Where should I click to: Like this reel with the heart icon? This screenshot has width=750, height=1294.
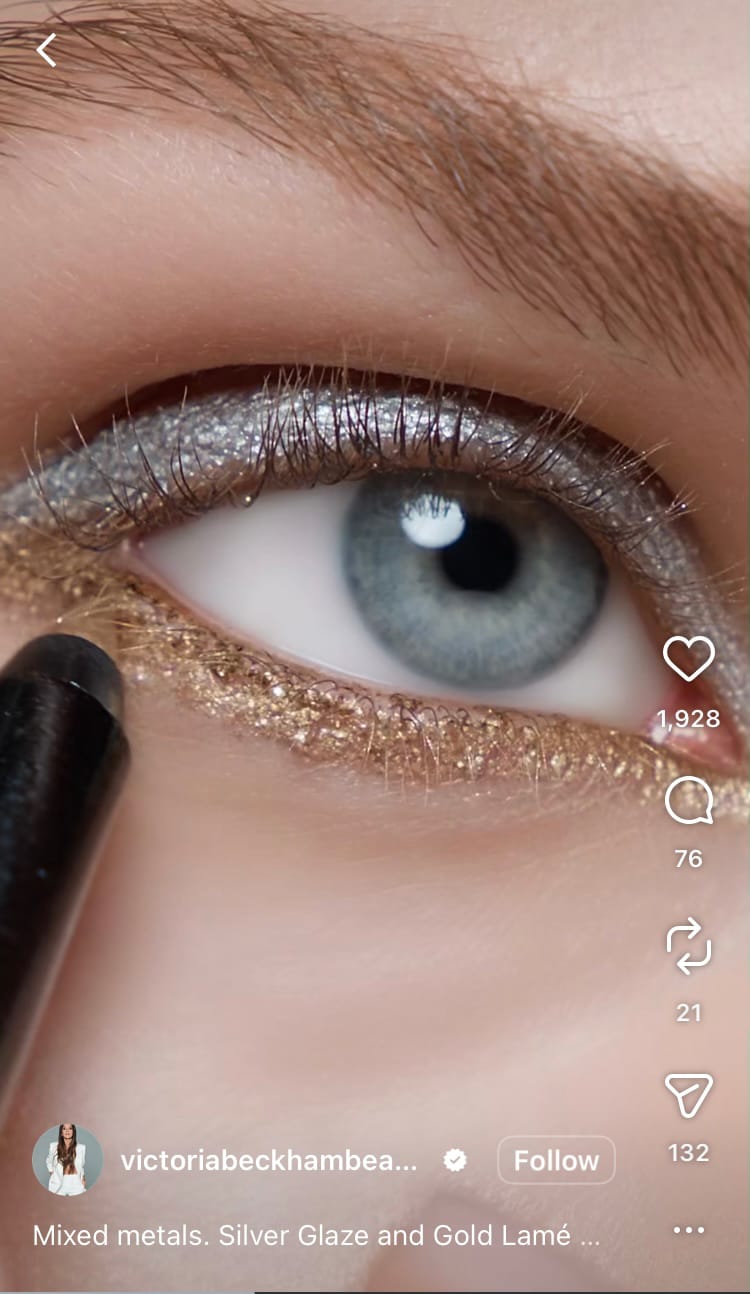coord(689,659)
